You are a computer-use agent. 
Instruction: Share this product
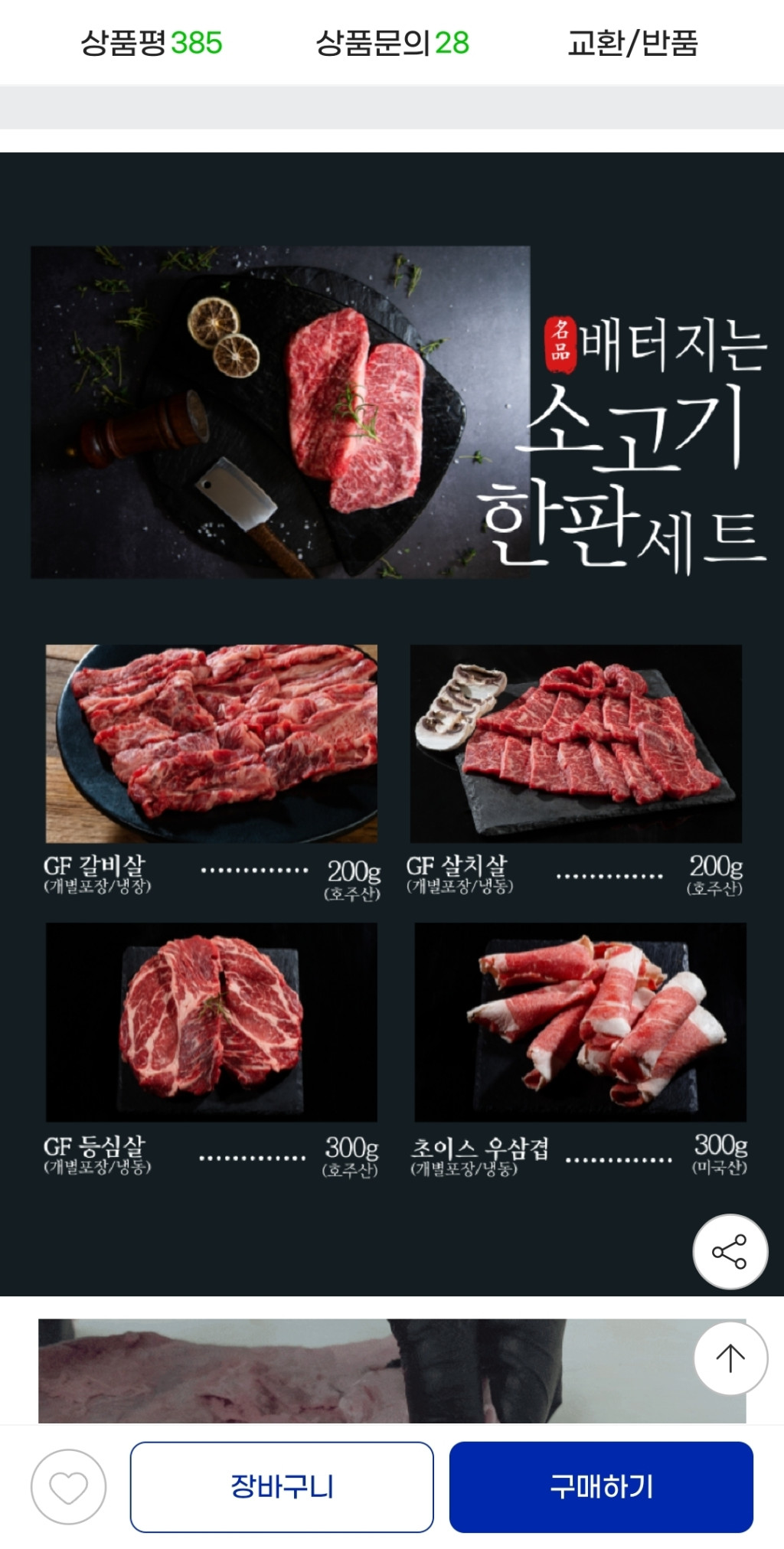[x=730, y=1251]
